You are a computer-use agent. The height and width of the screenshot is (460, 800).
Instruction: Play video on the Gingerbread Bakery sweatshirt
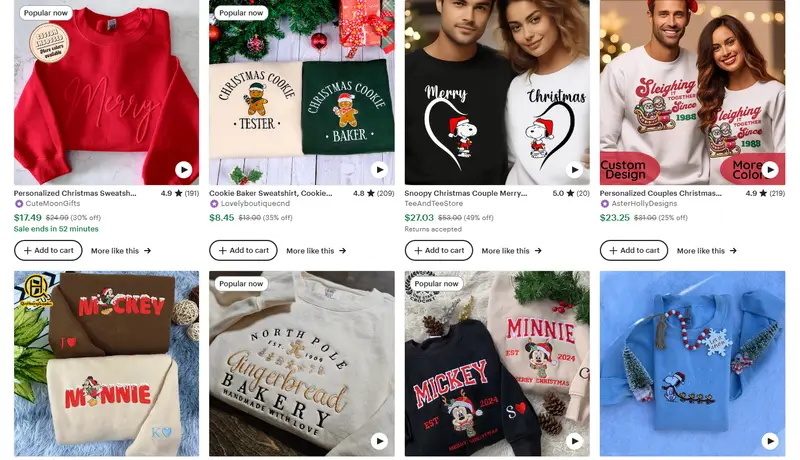(x=379, y=440)
